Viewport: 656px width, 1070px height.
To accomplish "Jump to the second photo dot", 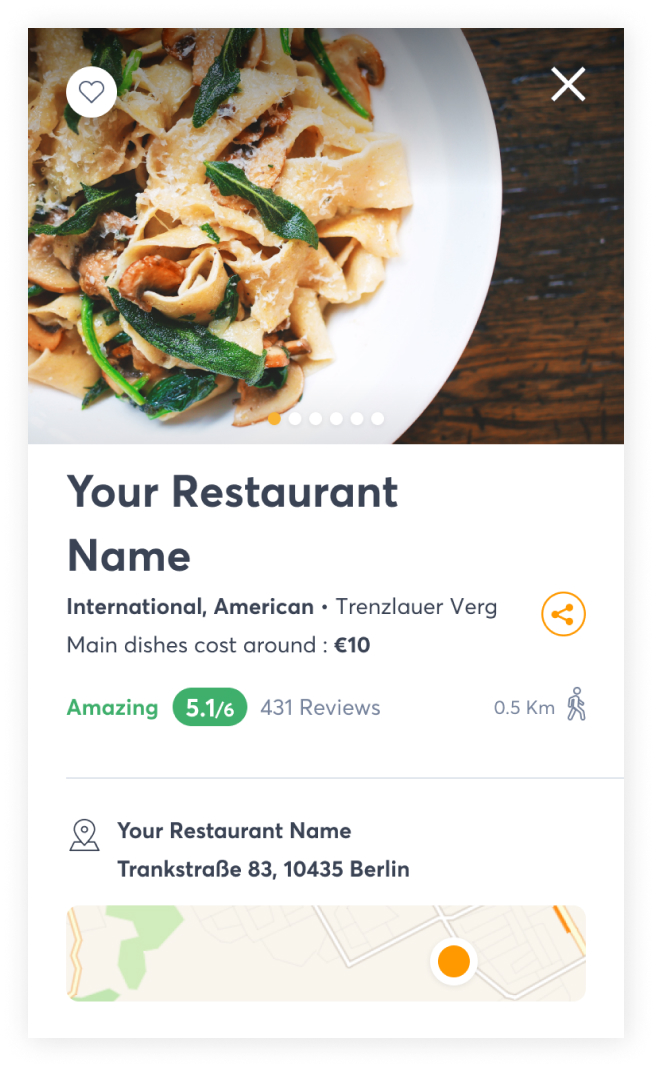I will (x=295, y=419).
